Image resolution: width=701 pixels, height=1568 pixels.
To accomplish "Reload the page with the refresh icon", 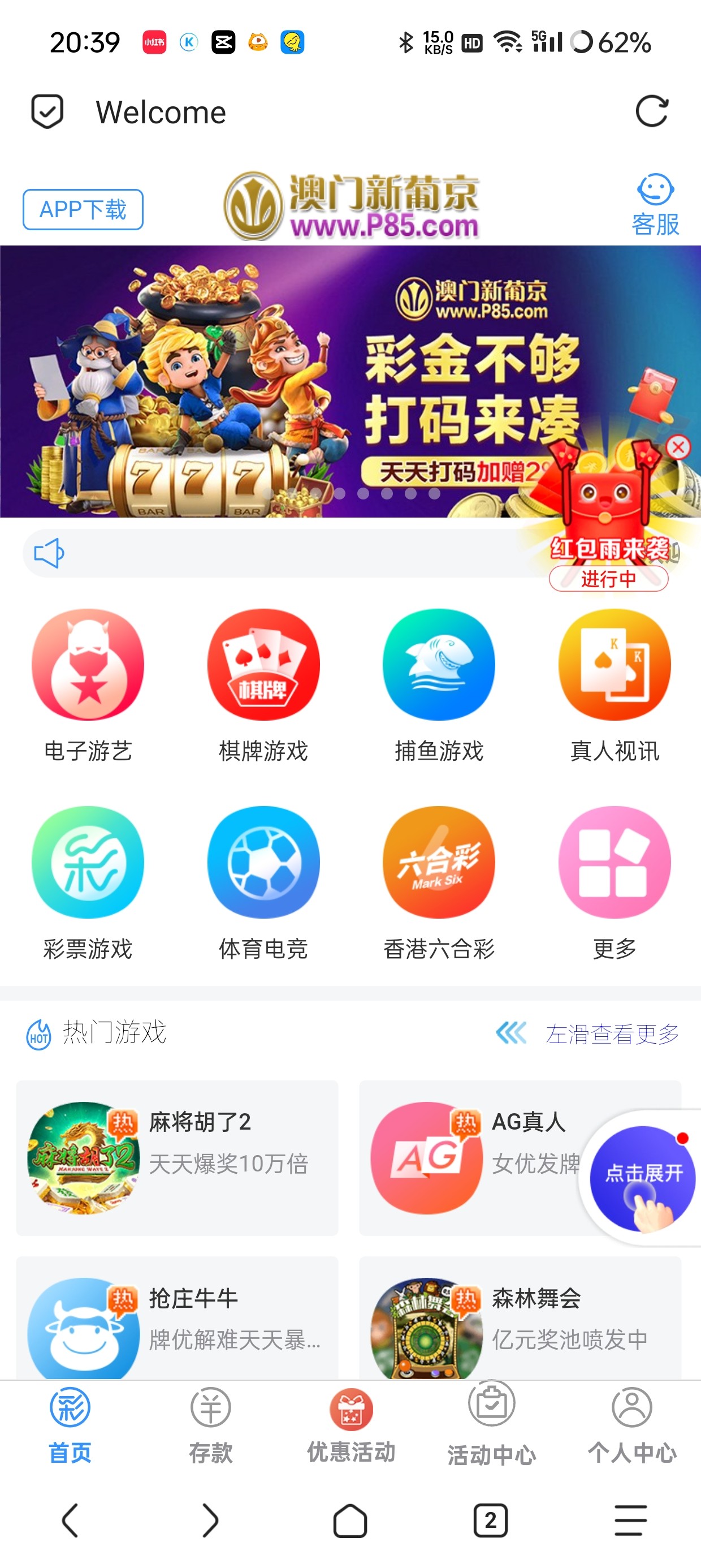I will coord(651,111).
